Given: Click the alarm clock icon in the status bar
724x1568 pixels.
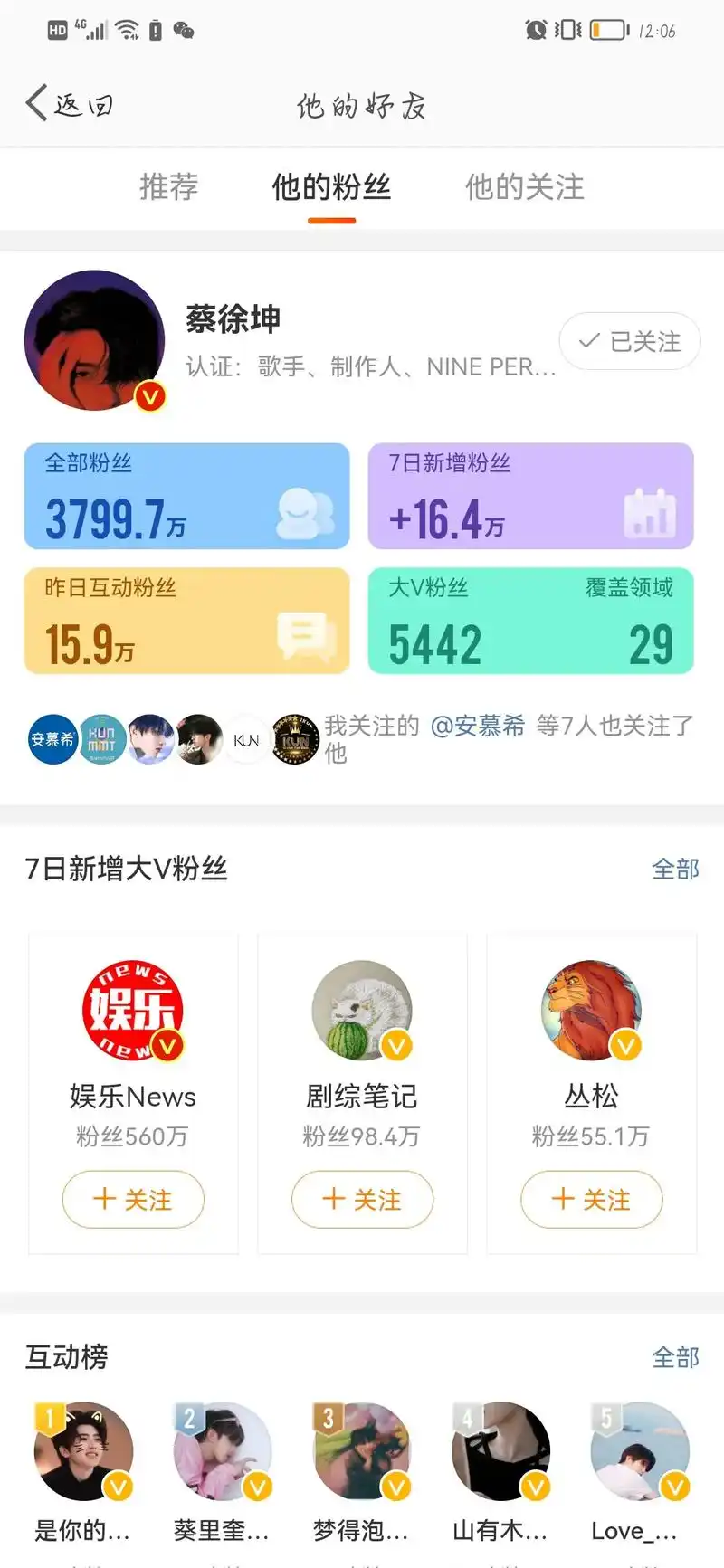Looking at the screenshot, I should click(537, 30).
